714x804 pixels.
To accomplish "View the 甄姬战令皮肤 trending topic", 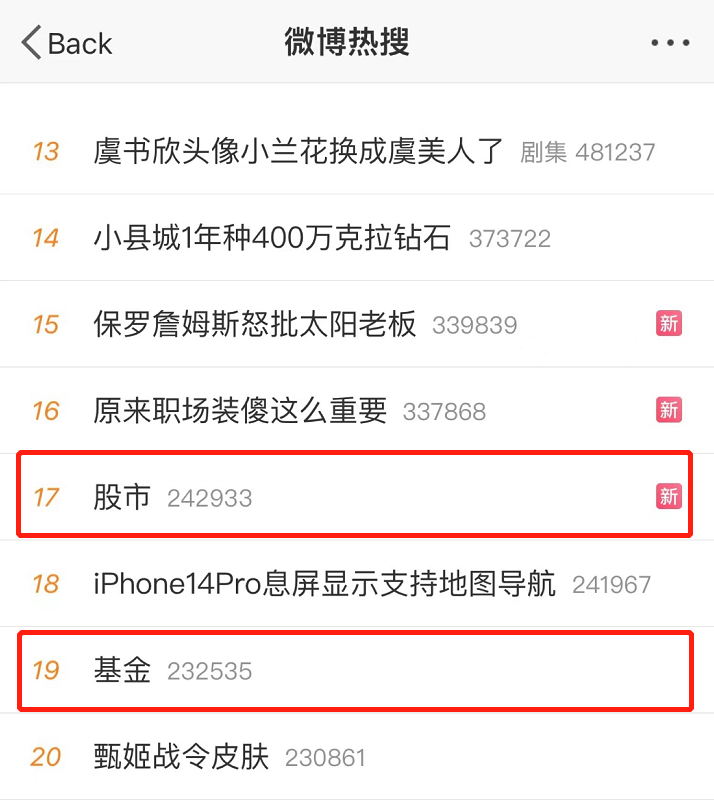I will pos(181,756).
